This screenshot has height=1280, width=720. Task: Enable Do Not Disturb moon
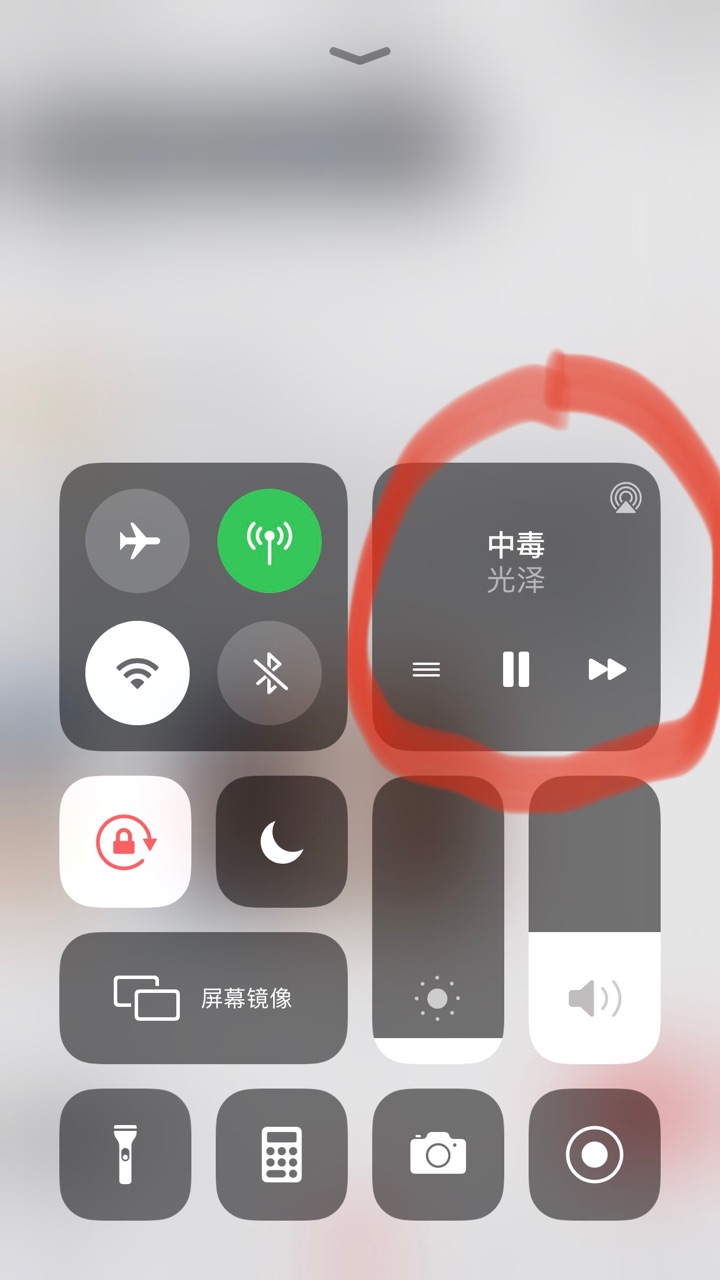coord(282,842)
